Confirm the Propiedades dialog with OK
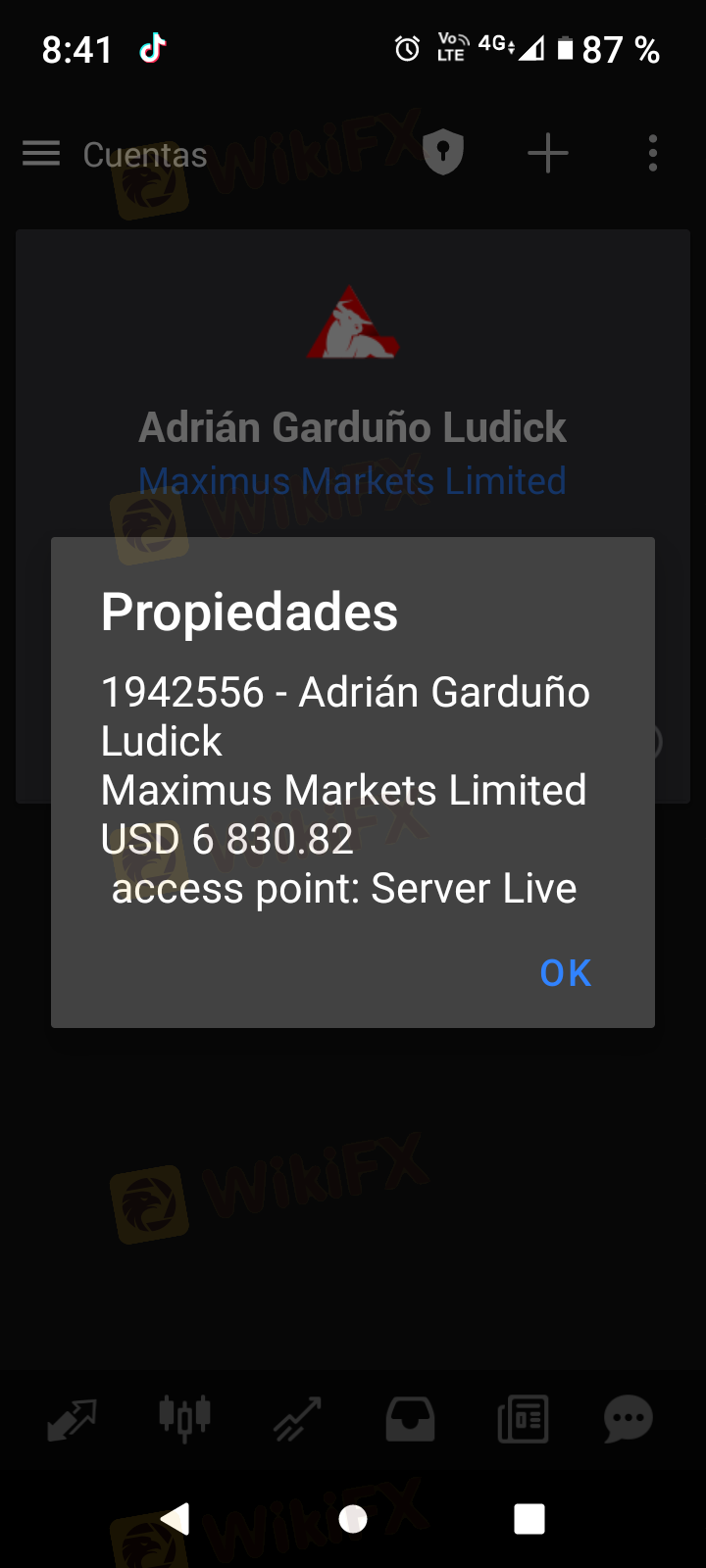Screen dimensions: 706x1568 click(565, 973)
